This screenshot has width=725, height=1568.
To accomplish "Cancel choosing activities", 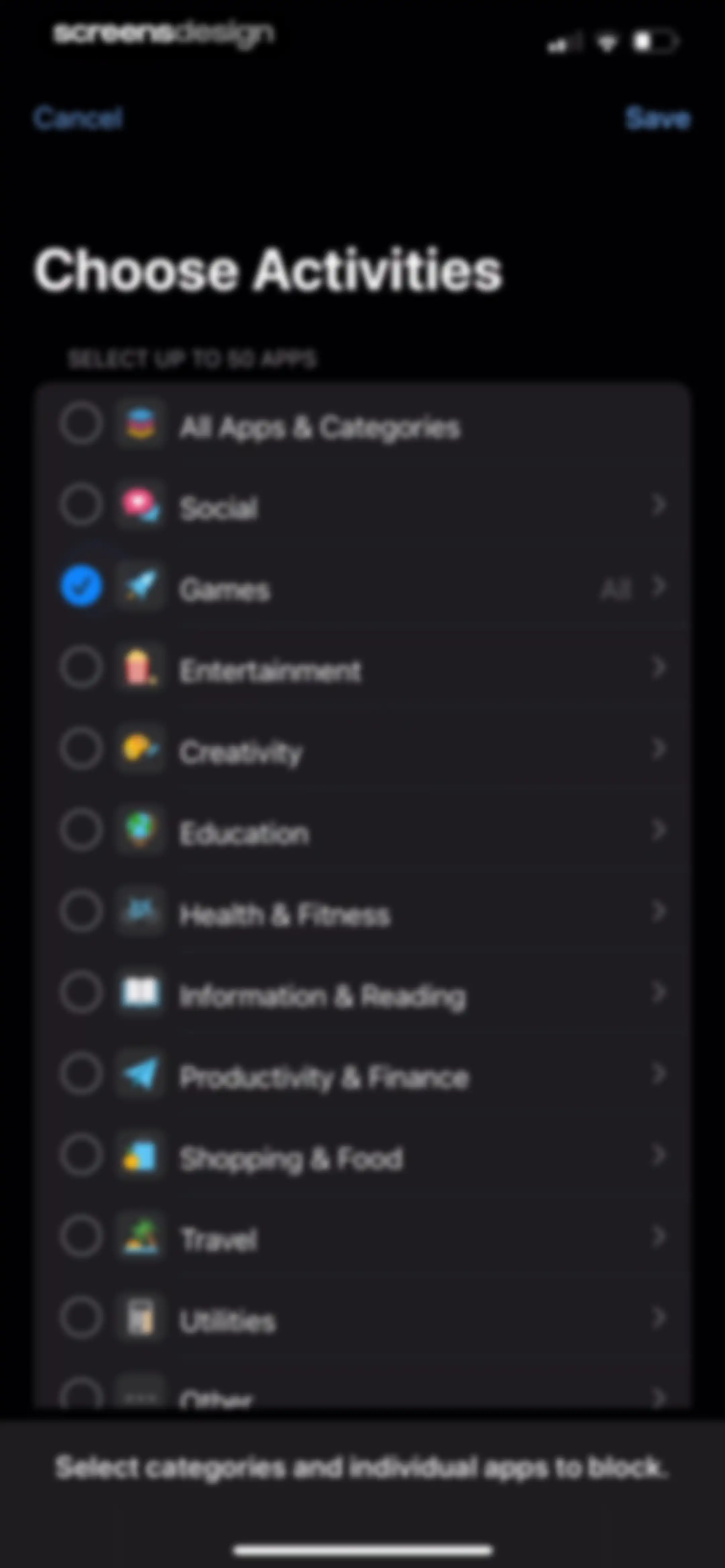I will tap(79, 118).
